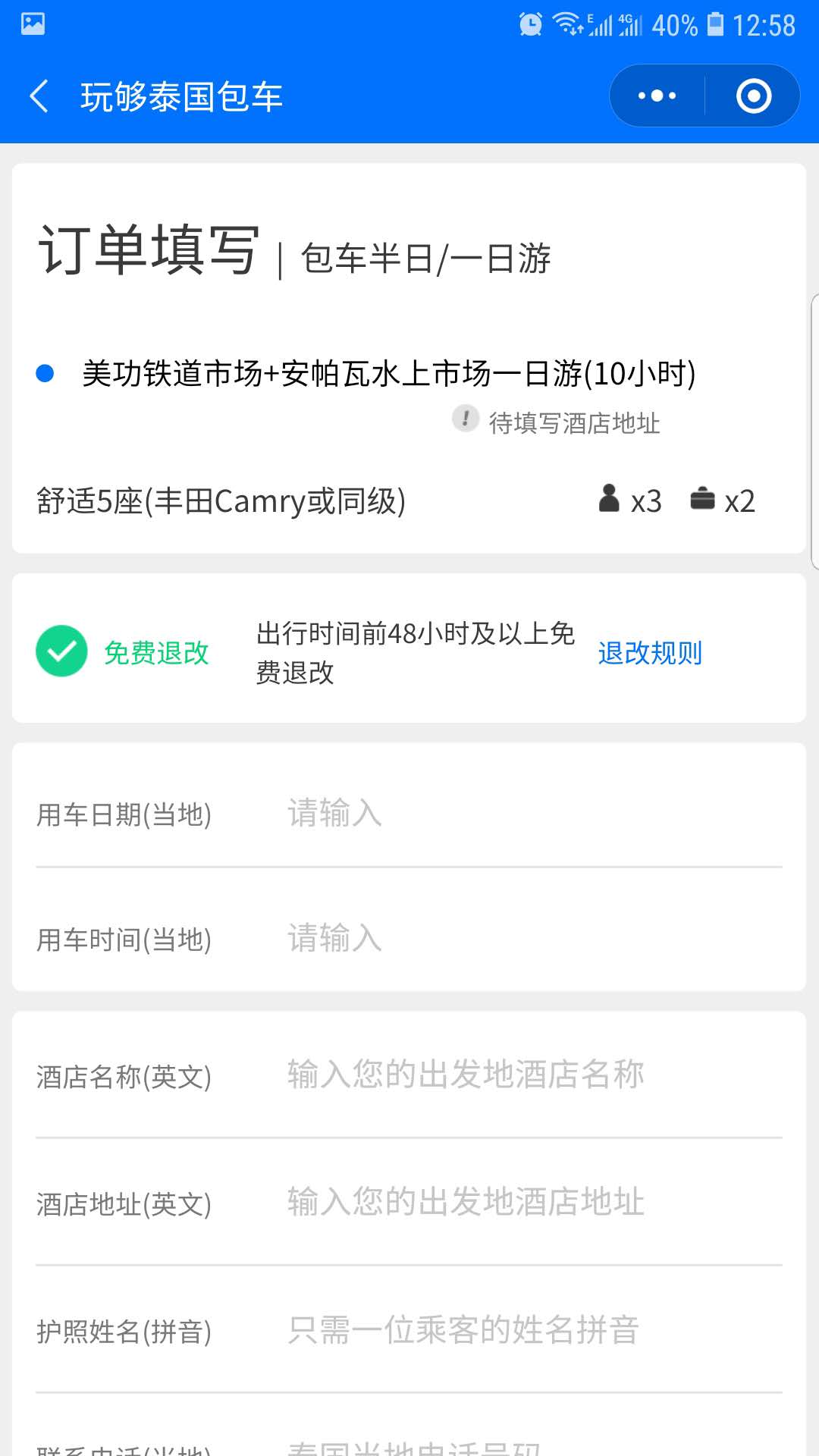Tap the 护照姓名(拼音) input field
This screenshot has height=1456, width=819.
pos(534,1330)
